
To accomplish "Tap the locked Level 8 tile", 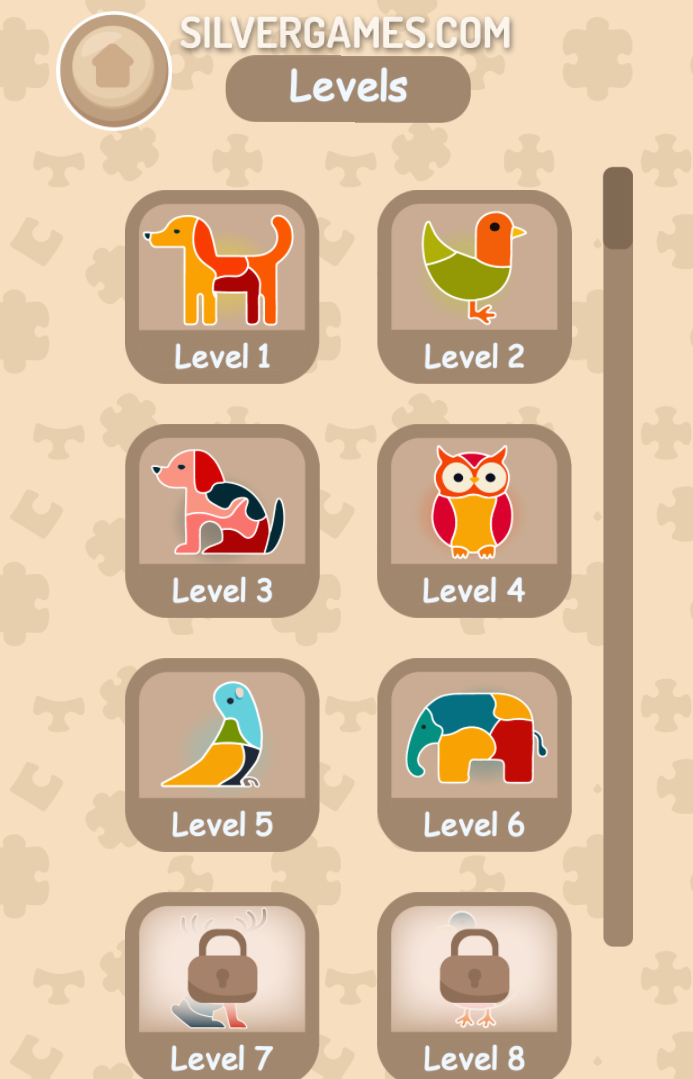I will (x=474, y=985).
